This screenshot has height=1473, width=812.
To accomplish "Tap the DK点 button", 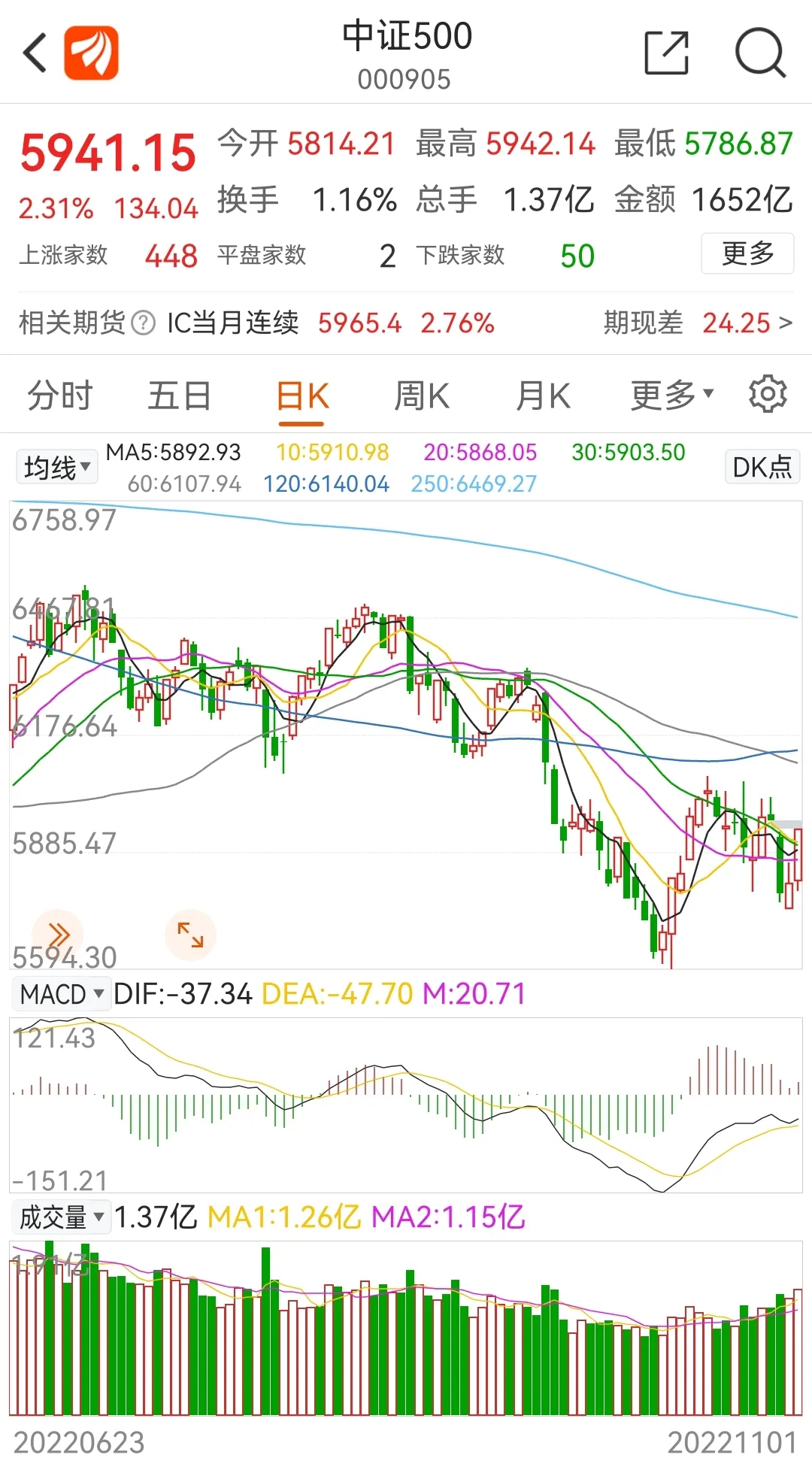I will (x=762, y=467).
